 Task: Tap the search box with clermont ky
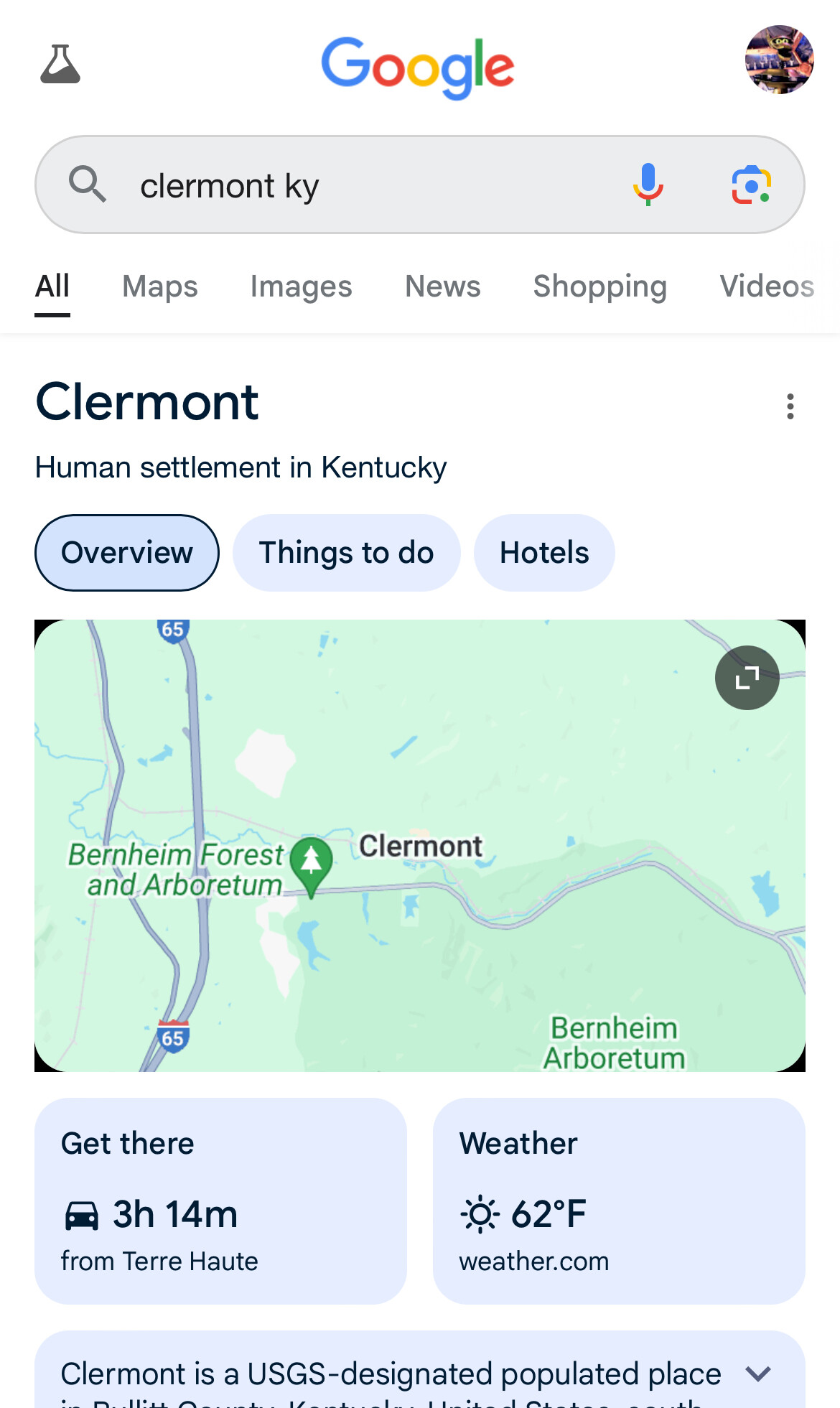[x=345, y=186]
